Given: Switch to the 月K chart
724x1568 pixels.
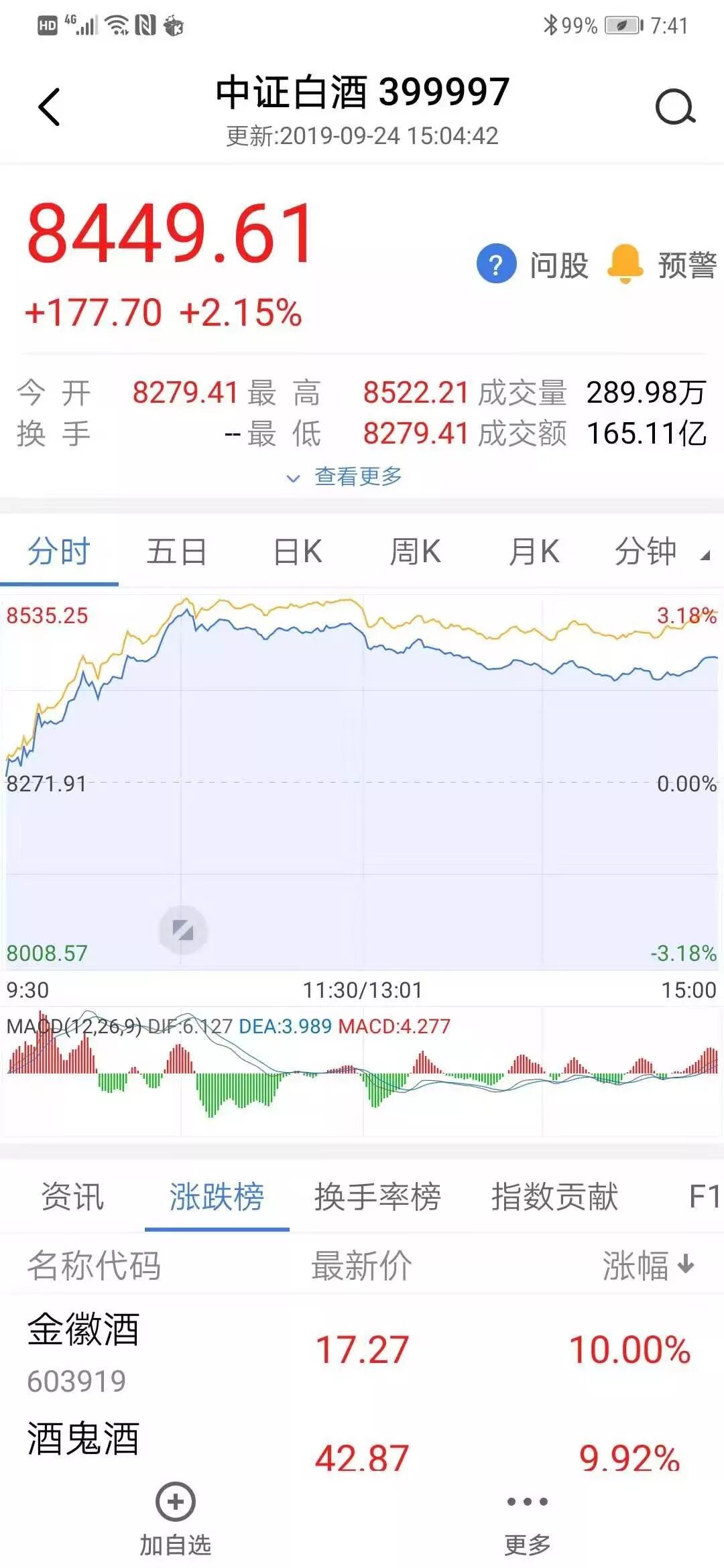Looking at the screenshot, I should coord(534,552).
